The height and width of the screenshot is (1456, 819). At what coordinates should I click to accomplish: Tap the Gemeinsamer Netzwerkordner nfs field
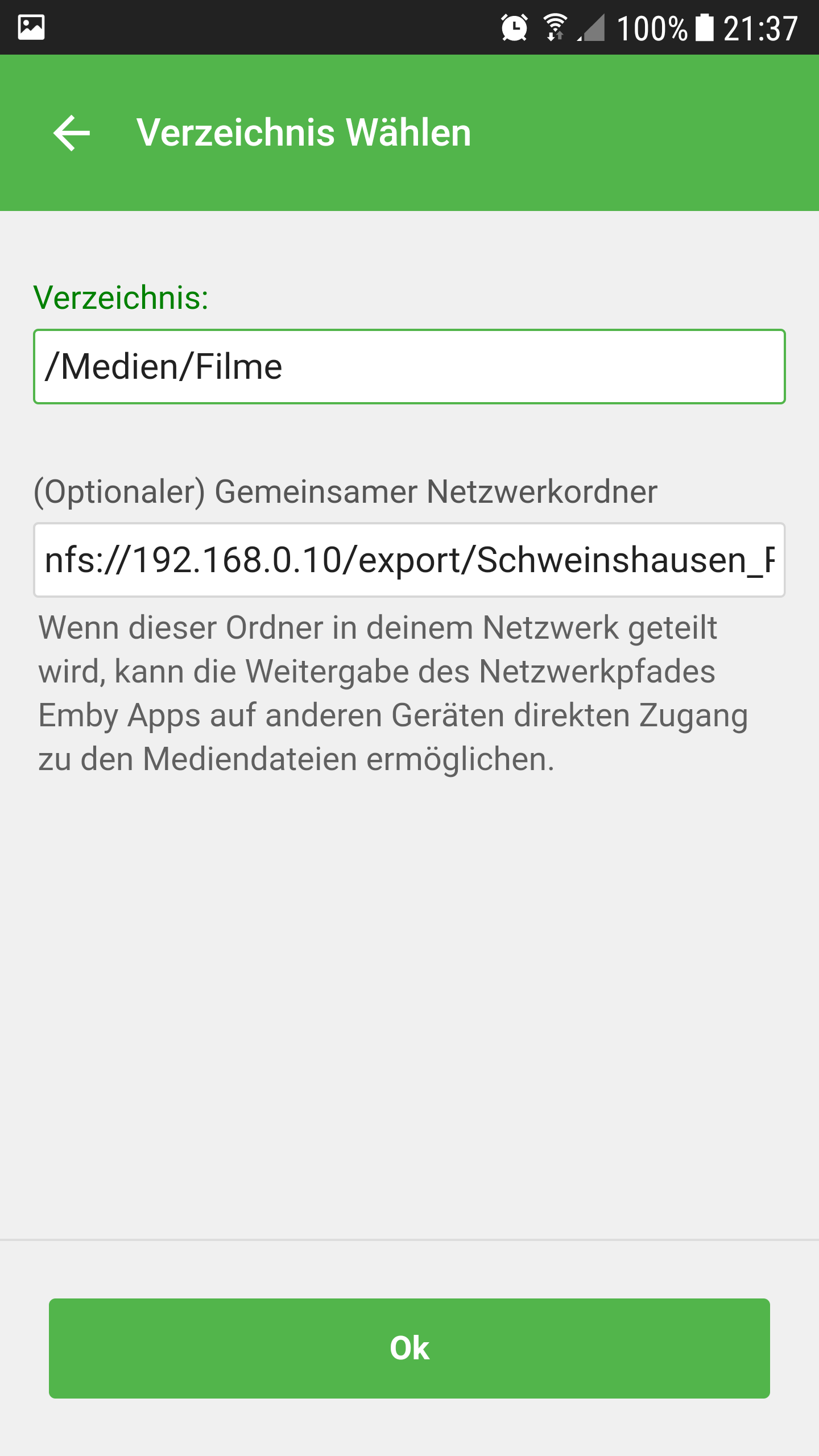coord(409,560)
